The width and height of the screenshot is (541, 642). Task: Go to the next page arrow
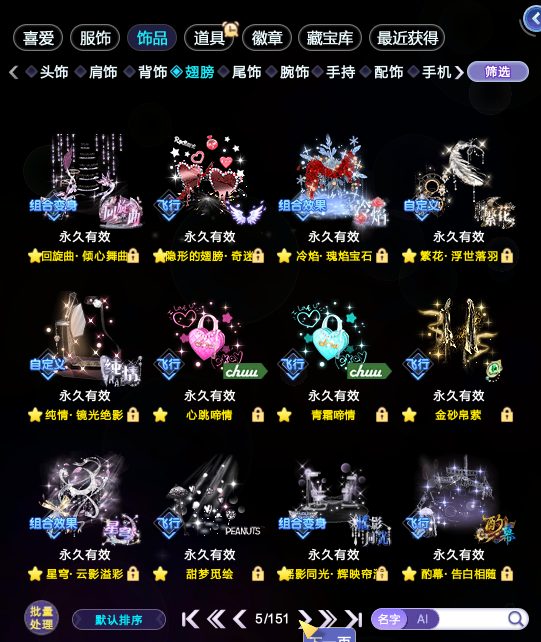305,619
